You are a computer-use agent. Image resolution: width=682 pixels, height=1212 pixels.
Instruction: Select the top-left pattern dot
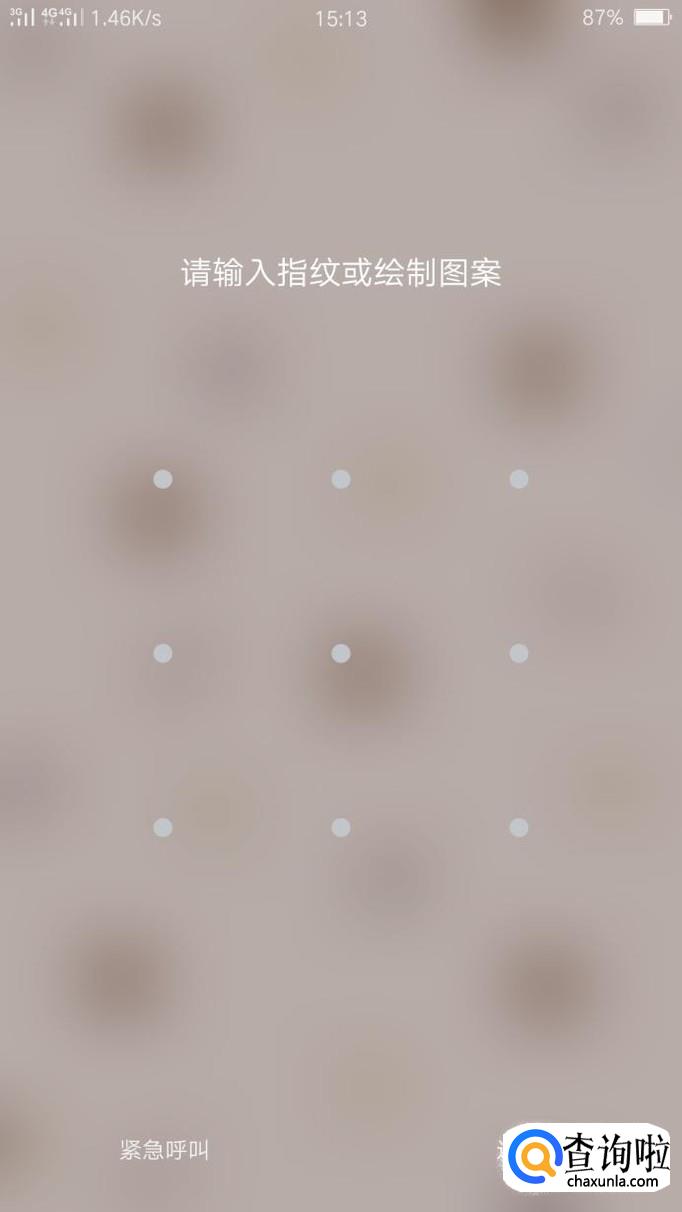163,479
